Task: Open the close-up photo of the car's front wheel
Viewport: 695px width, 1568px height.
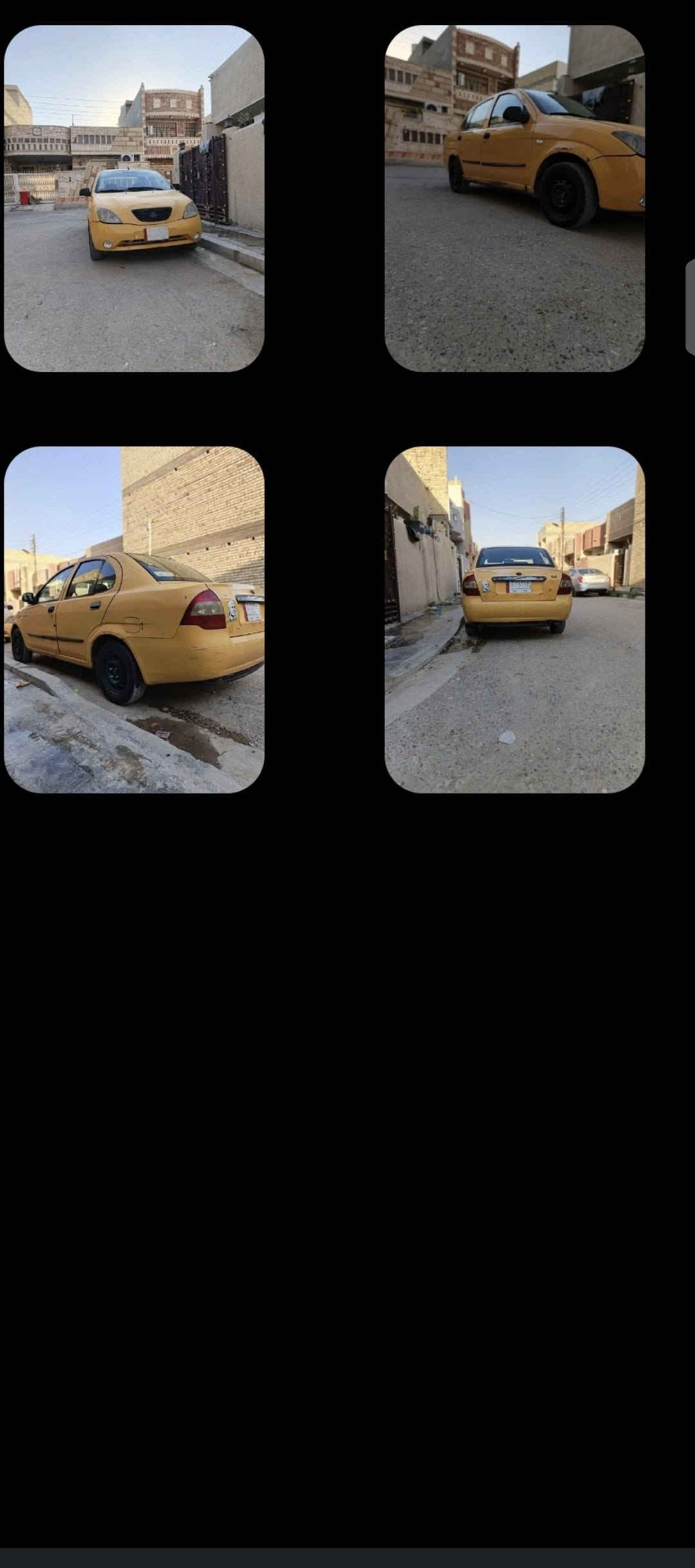Action: [x=515, y=198]
